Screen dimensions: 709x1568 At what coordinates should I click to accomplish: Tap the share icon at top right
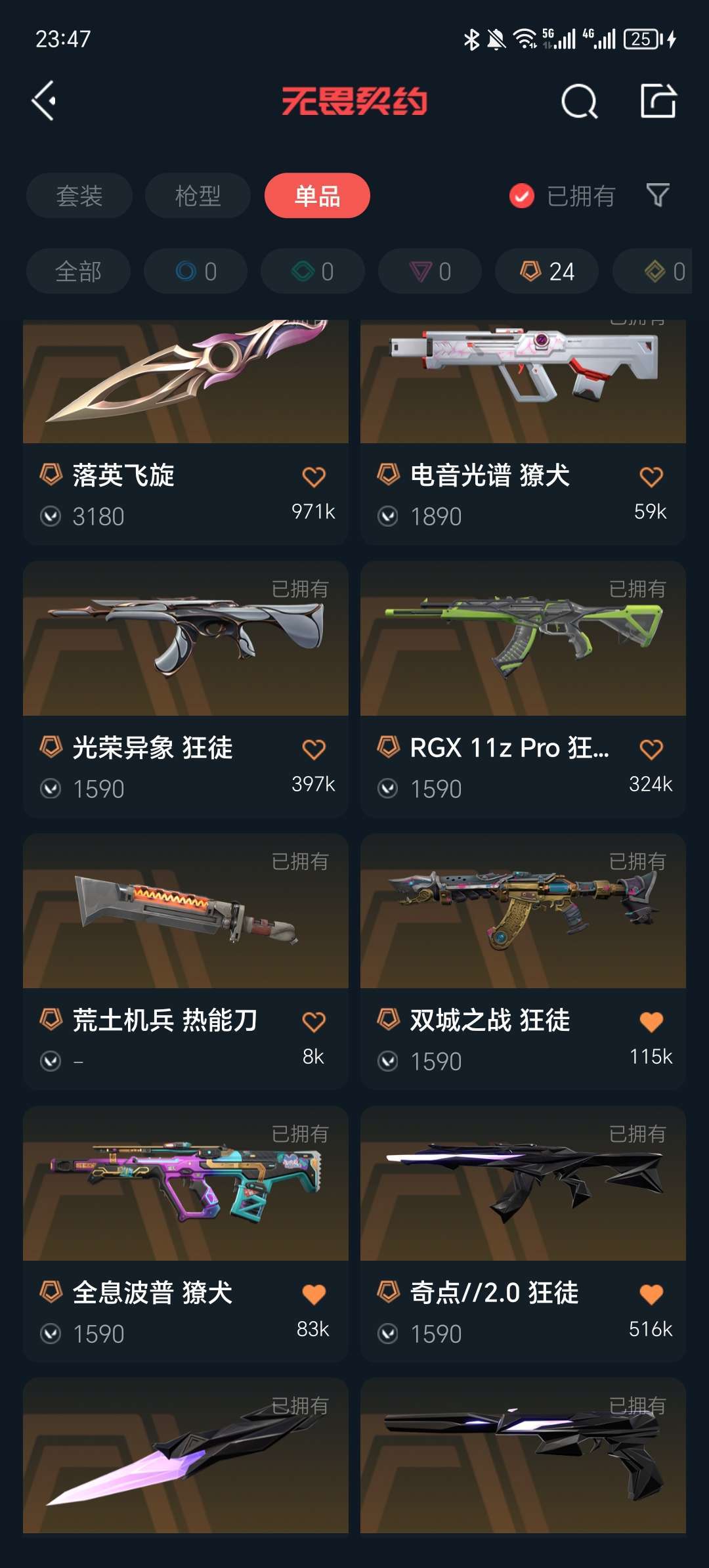tap(658, 101)
